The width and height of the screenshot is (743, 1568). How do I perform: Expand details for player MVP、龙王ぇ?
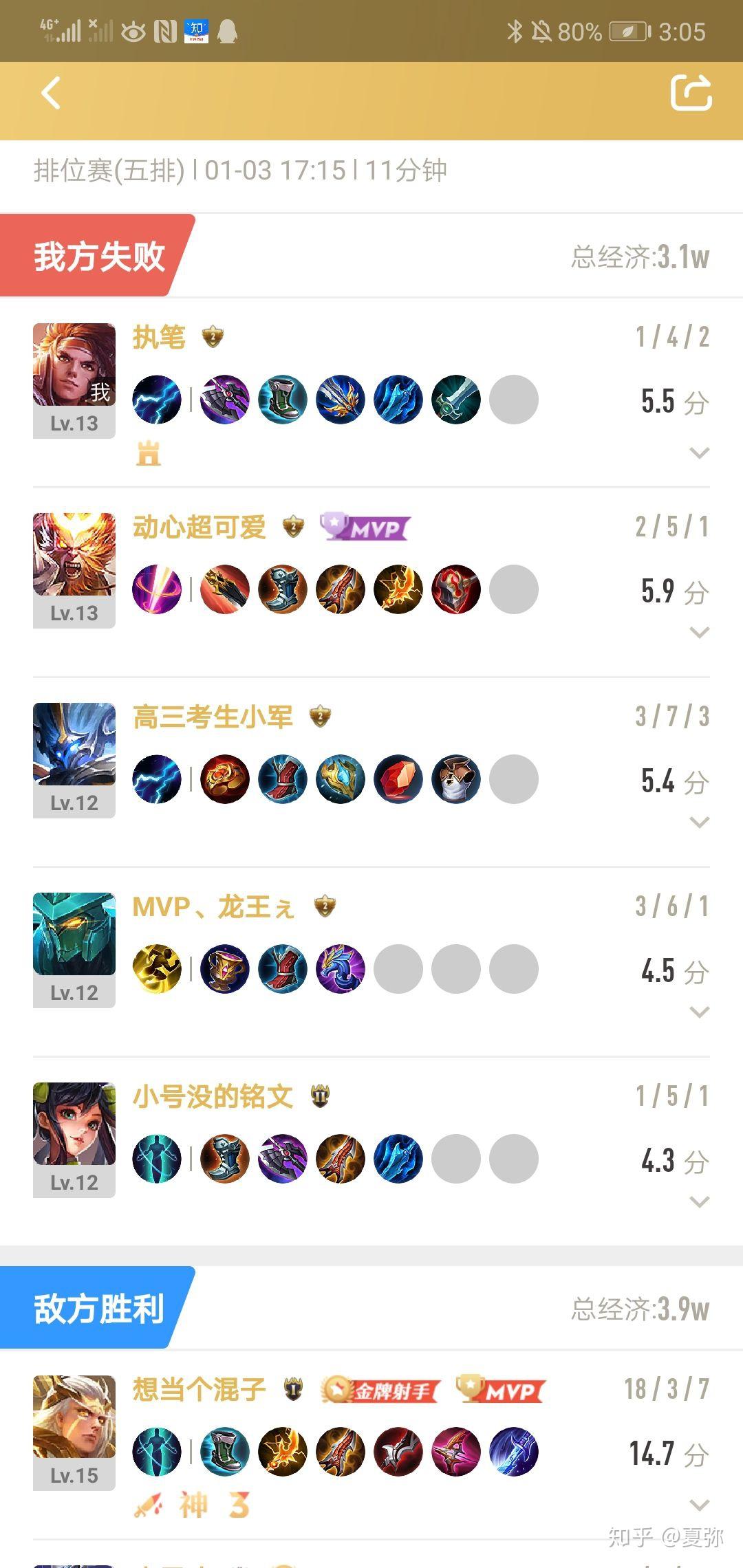coord(699,1012)
